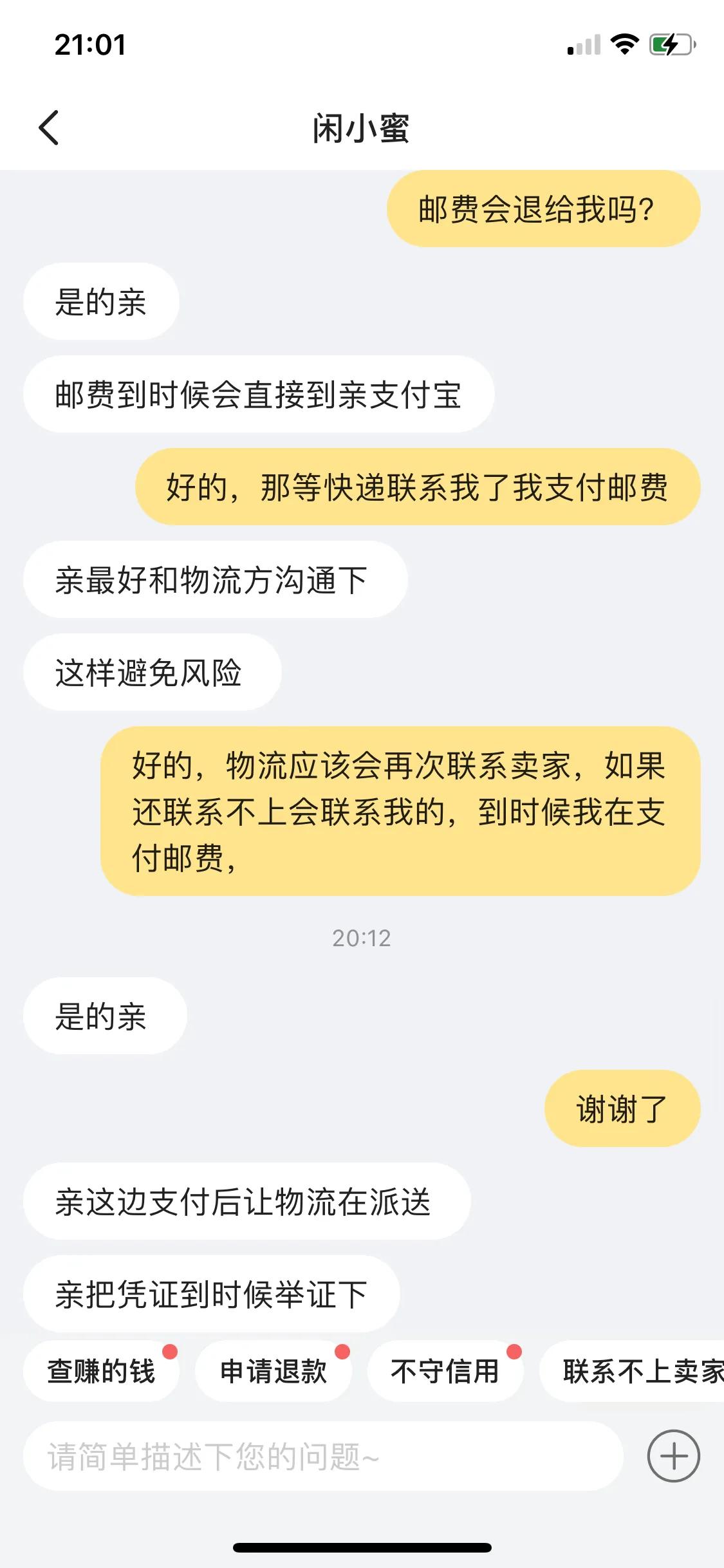Tap the red dot on 不守信用 chip
The width and height of the screenshot is (724, 1568).
(x=512, y=1350)
